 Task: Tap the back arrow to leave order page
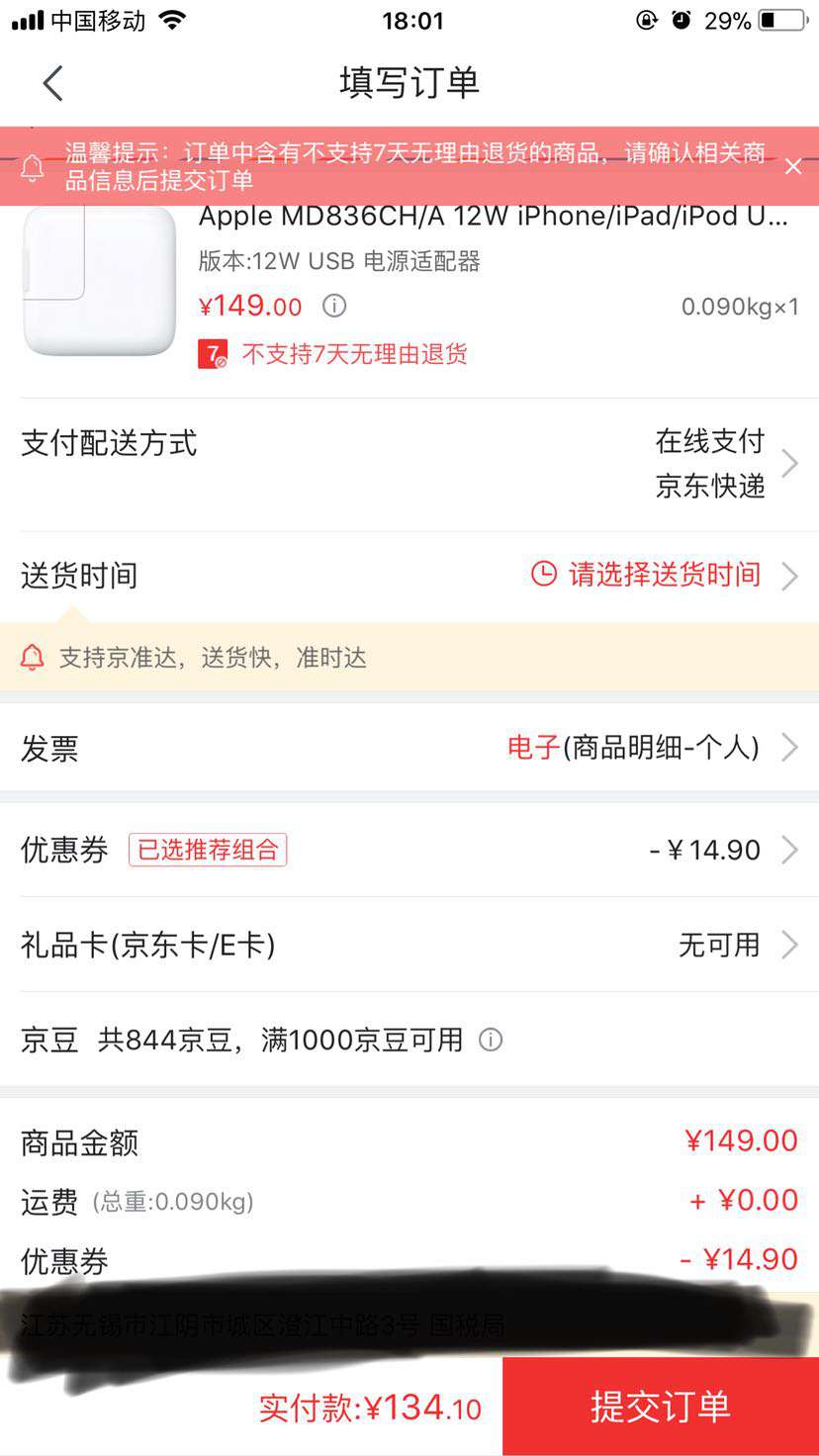(52, 83)
